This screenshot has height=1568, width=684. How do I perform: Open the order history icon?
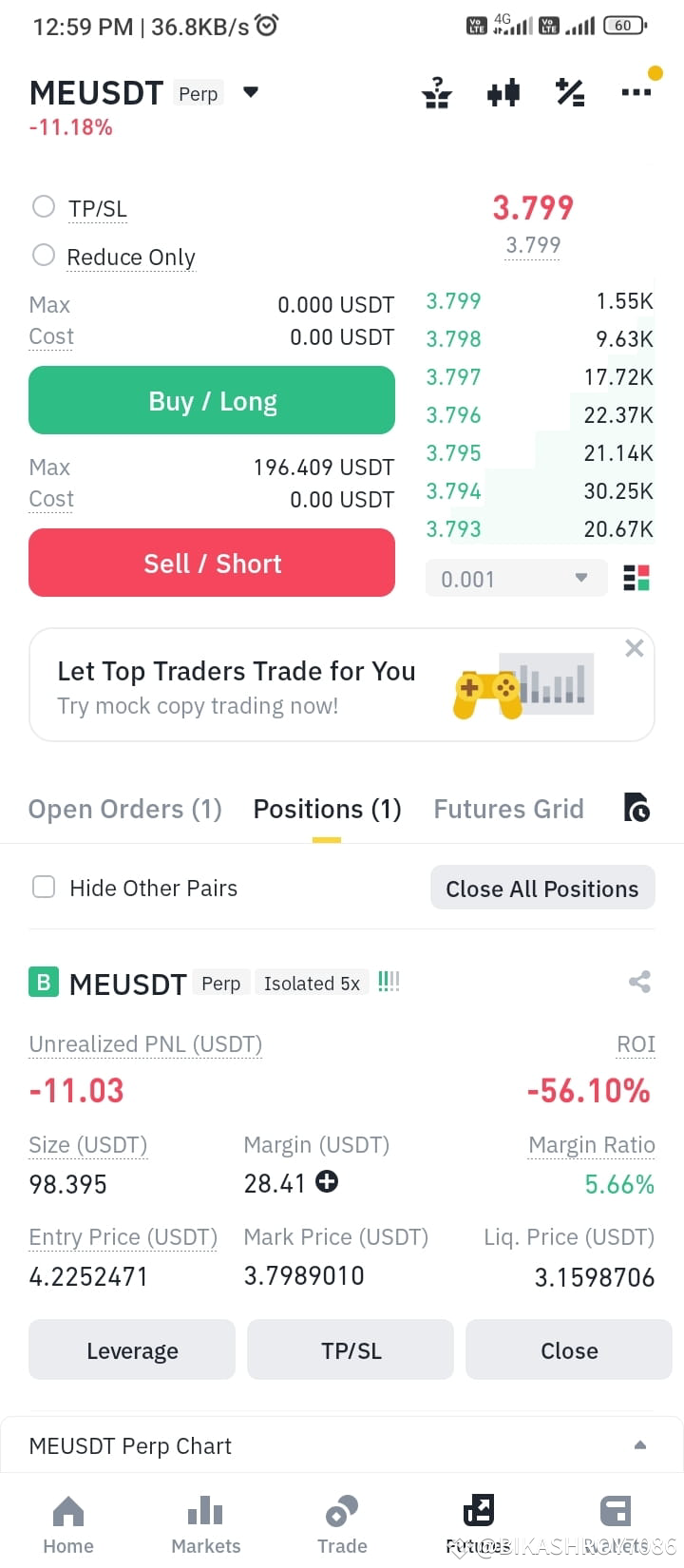[x=636, y=808]
